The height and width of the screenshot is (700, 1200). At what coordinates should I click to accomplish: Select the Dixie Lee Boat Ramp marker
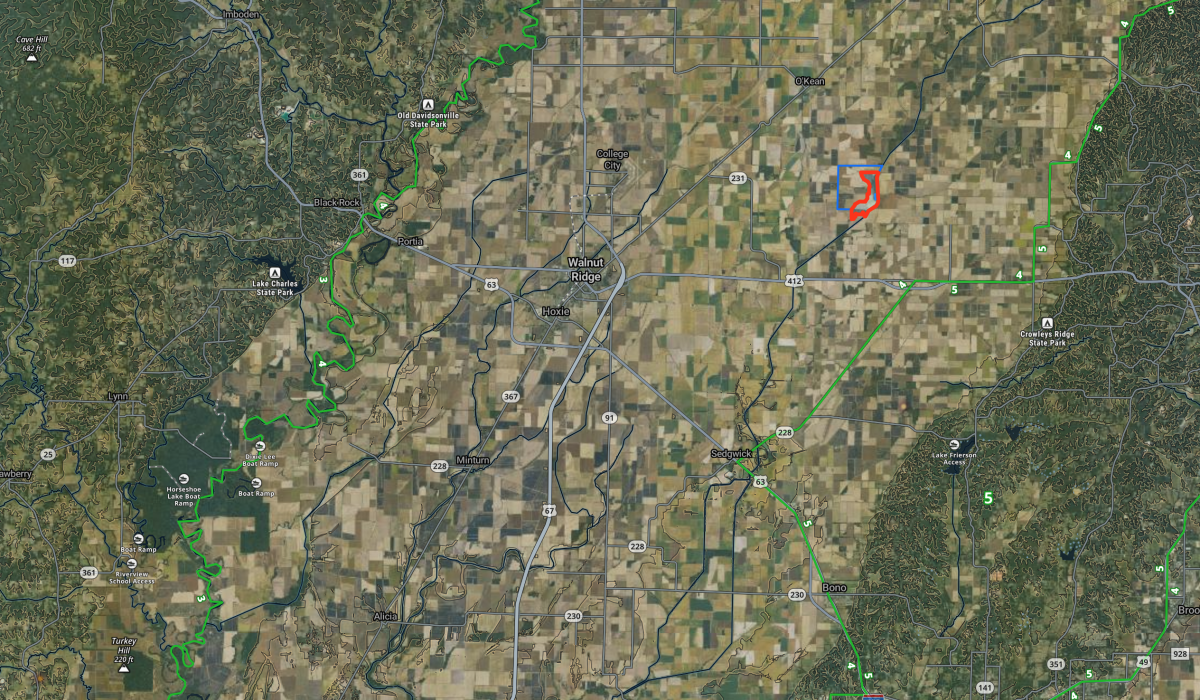click(260, 446)
